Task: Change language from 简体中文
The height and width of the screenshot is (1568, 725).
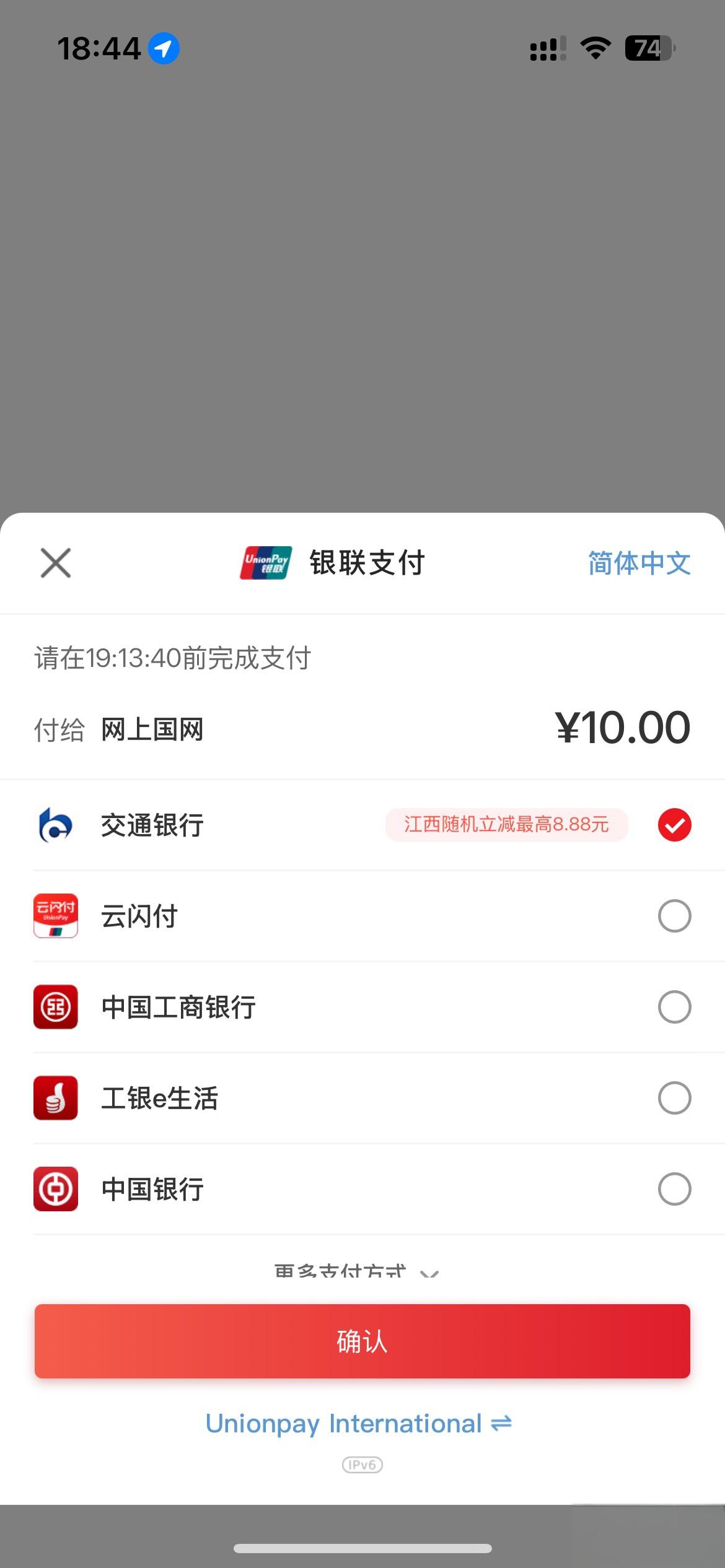Action: tap(639, 563)
